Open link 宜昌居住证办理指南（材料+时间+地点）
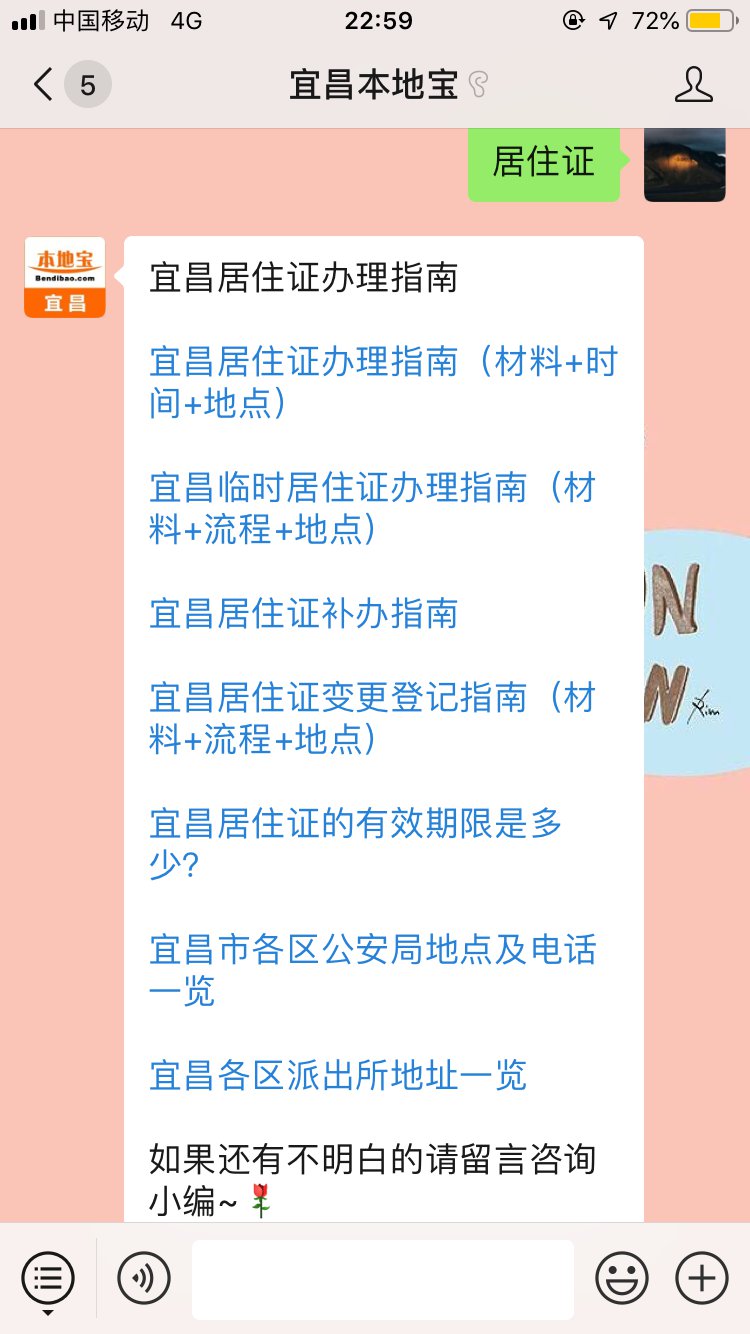Image resolution: width=750 pixels, height=1334 pixels. tap(383, 383)
